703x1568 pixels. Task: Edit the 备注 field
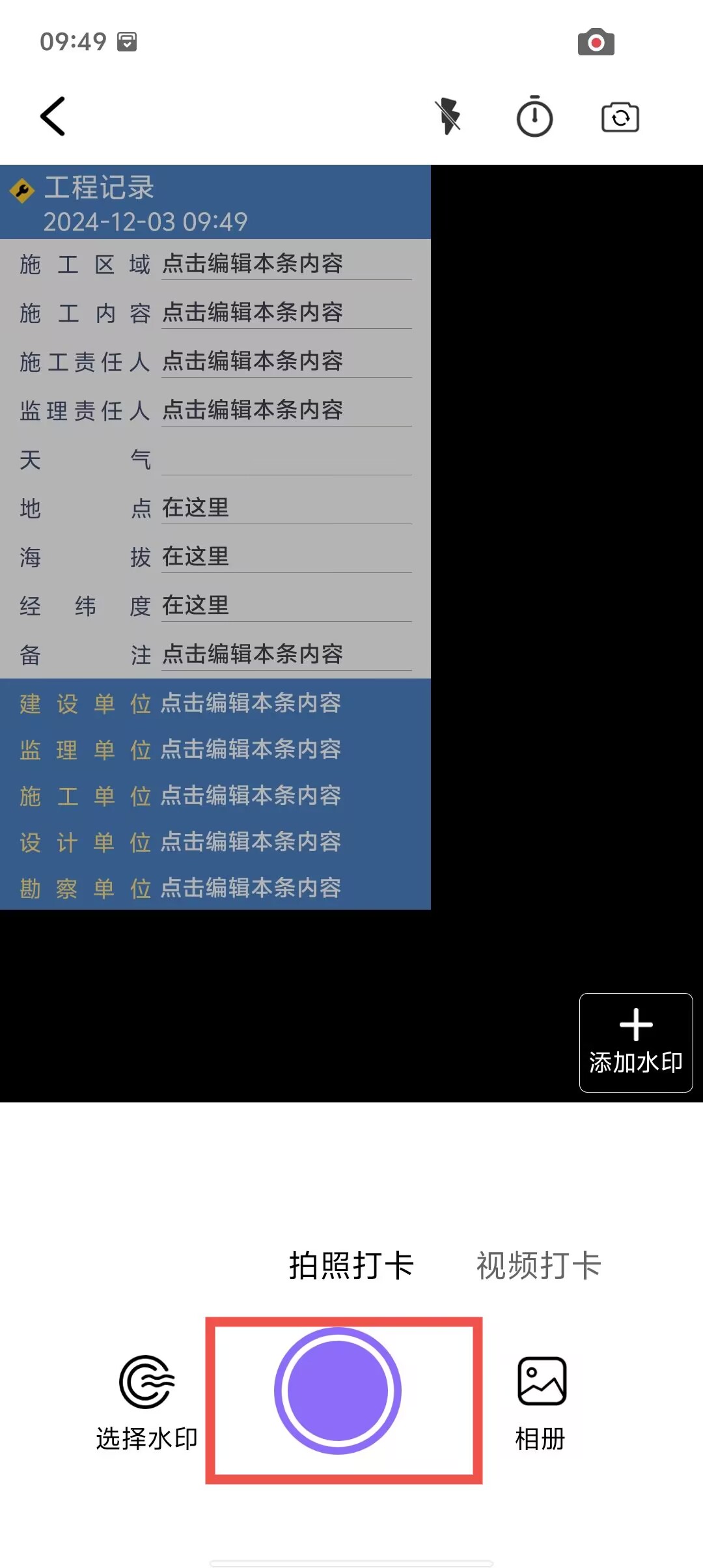click(286, 654)
